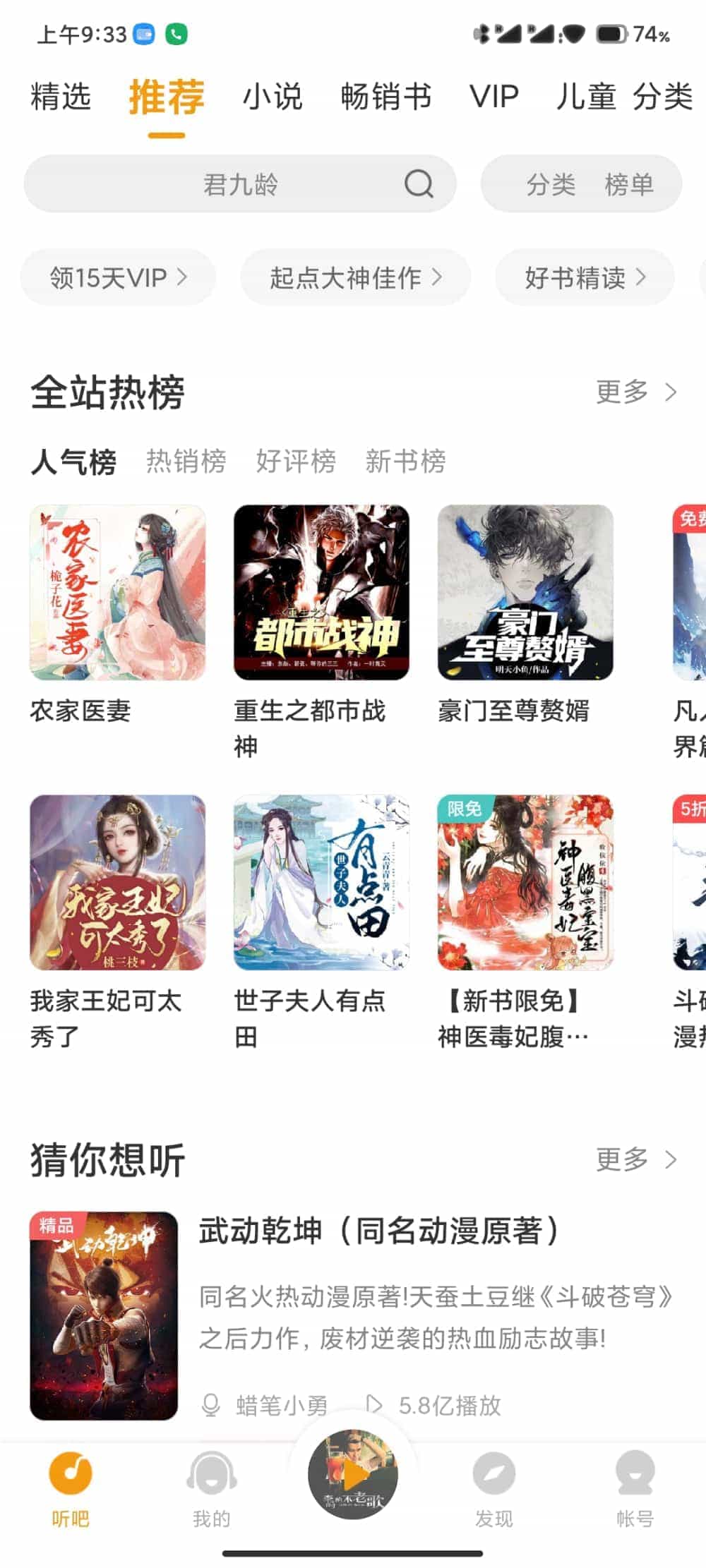Open the 领15天VIP chip
706x1568 pixels.
coord(118,277)
